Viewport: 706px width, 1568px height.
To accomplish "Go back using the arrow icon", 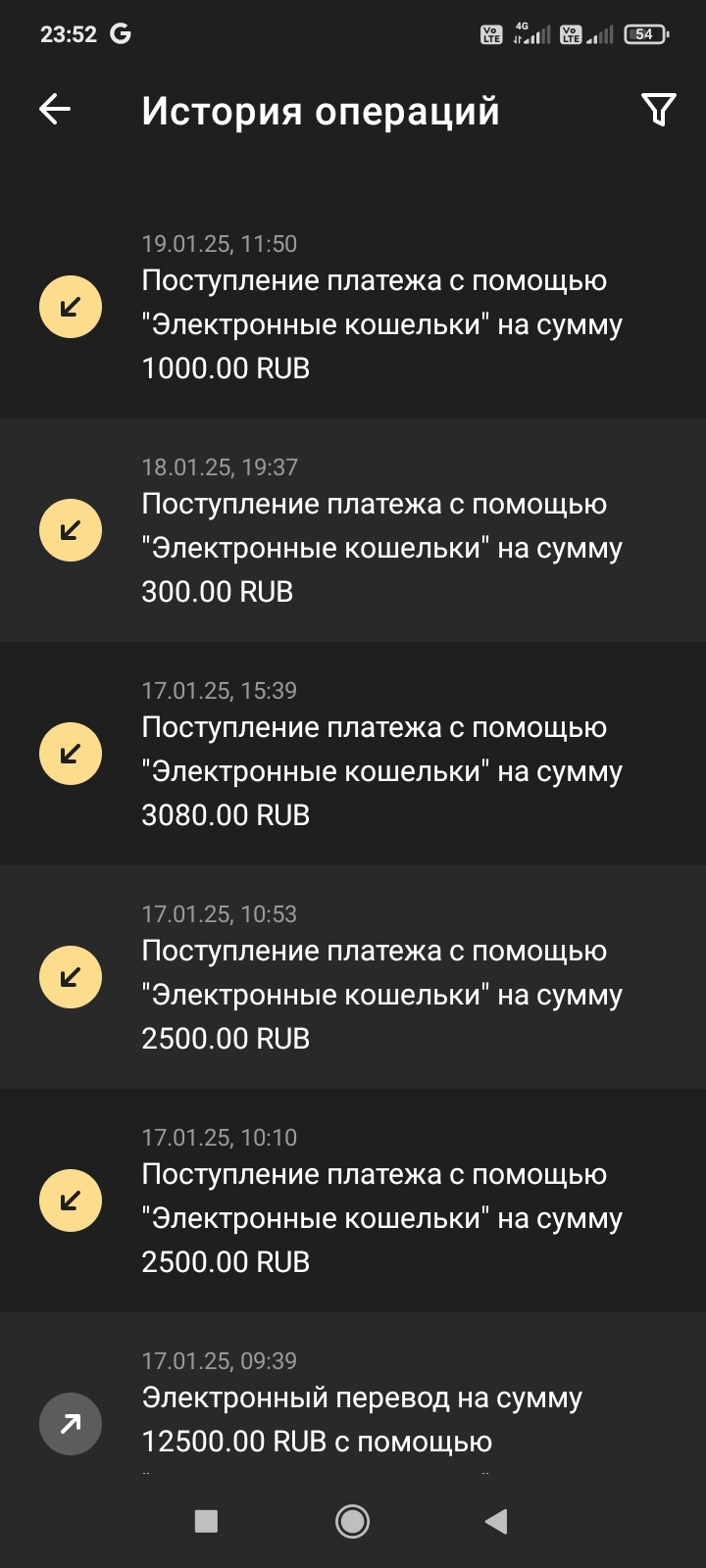I will pyautogui.click(x=55, y=110).
